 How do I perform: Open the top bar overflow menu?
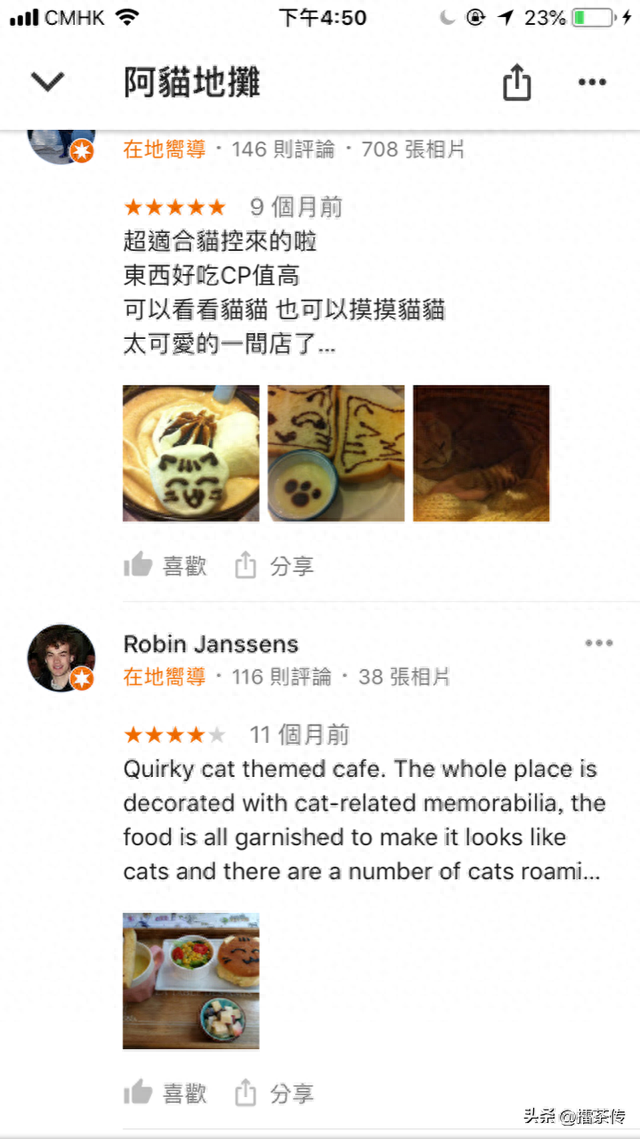click(592, 83)
